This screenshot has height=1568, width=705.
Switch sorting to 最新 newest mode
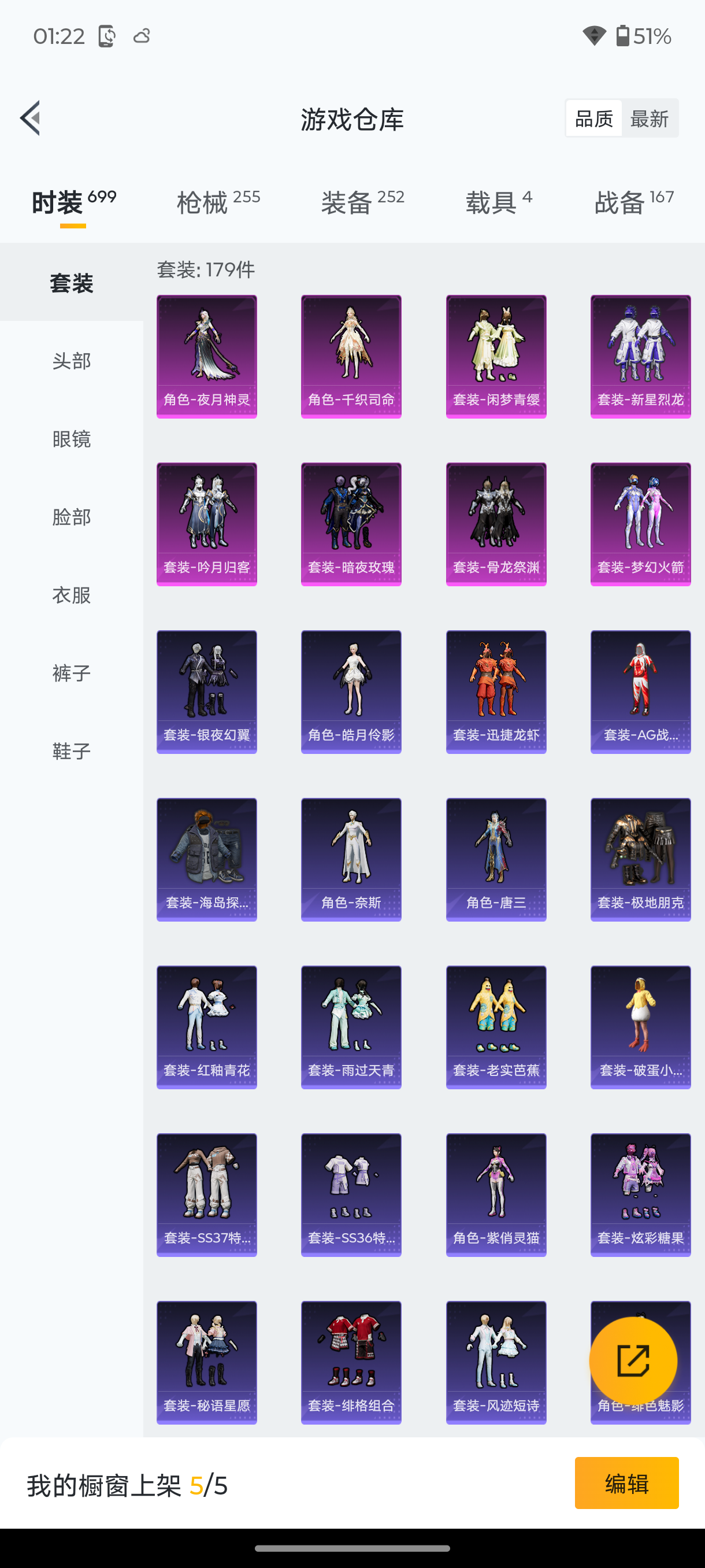coord(650,119)
